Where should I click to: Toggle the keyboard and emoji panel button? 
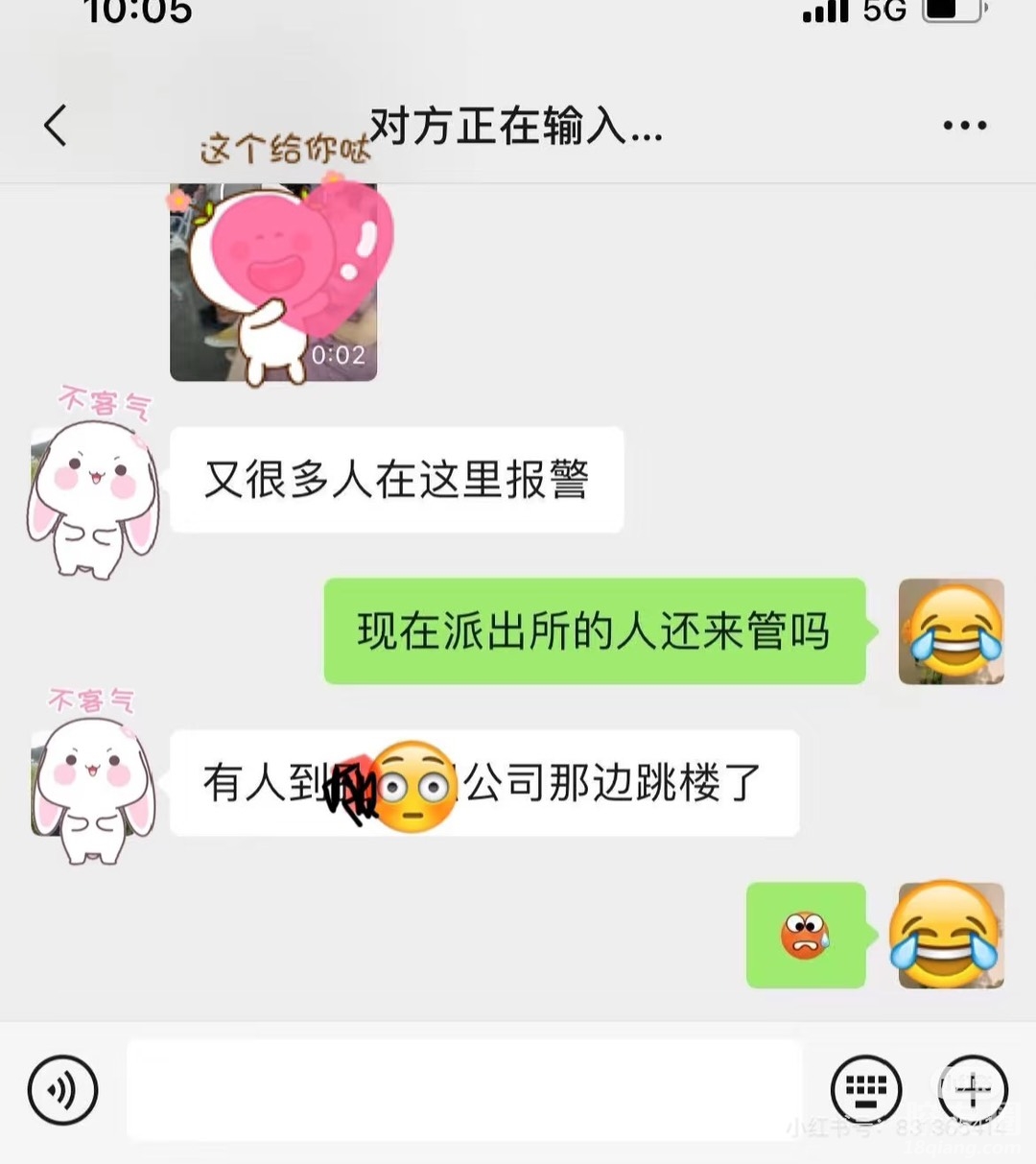[866, 1090]
